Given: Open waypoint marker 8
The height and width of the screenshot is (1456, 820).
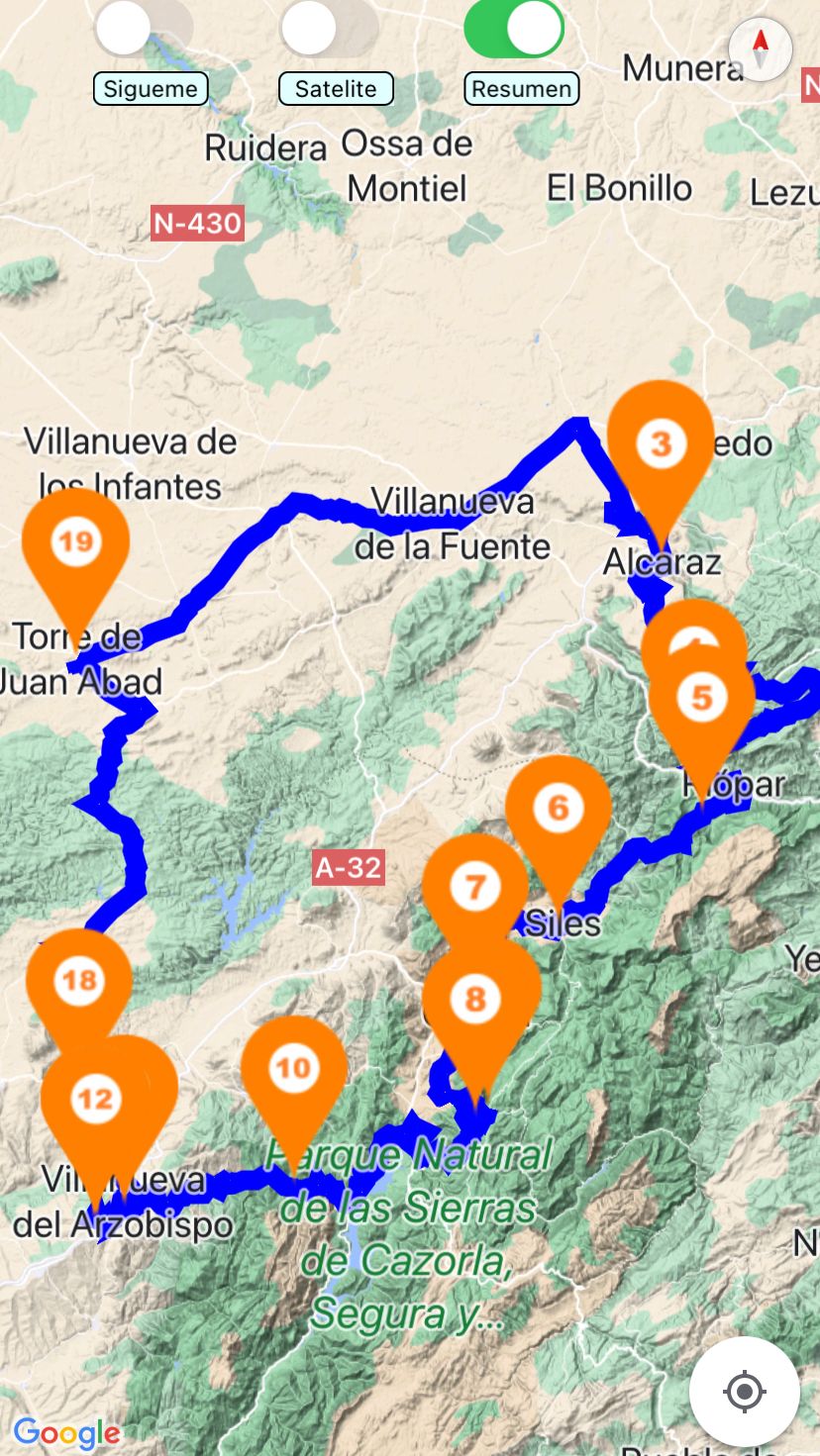Looking at the screenshot, I should click(x=476, y=999).
